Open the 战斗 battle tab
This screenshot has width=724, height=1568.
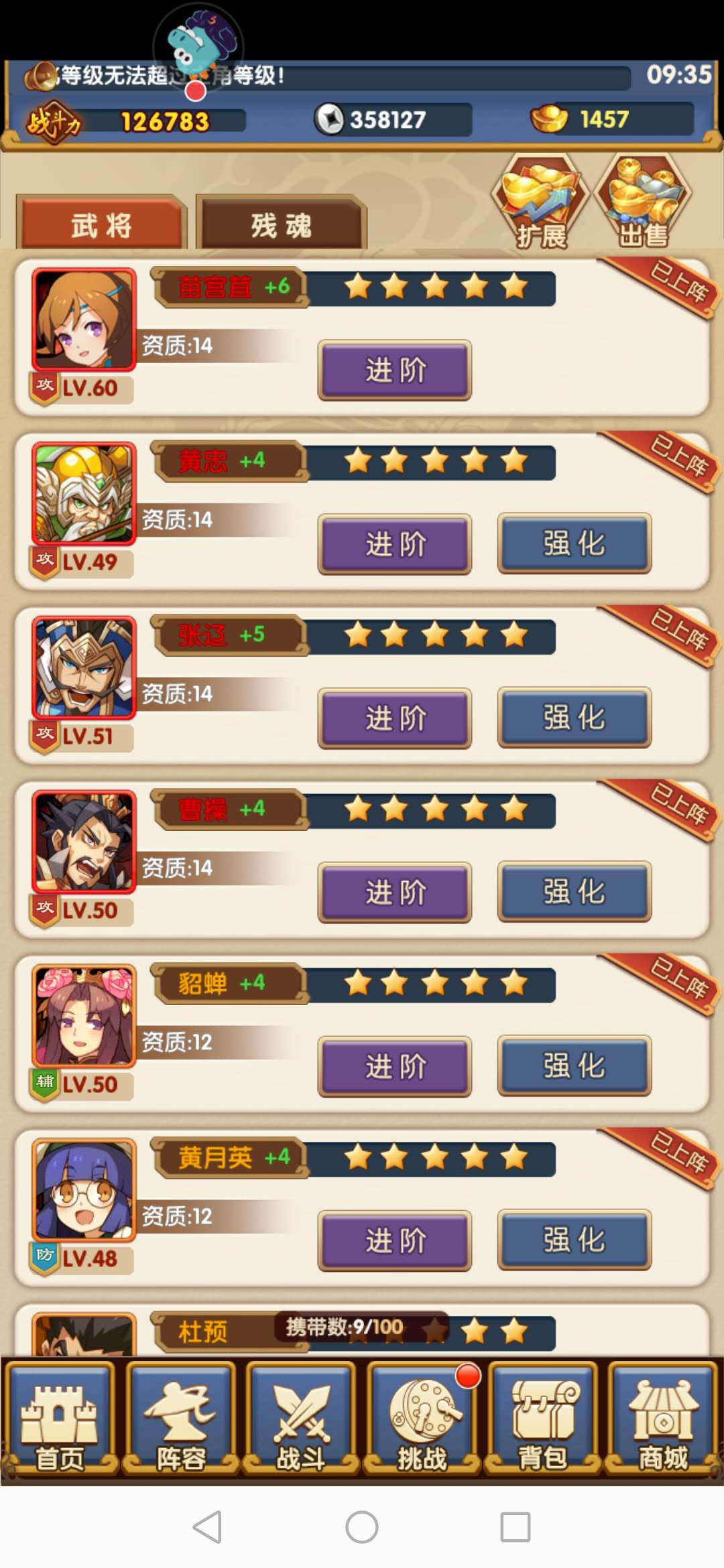click(301, 1417)
